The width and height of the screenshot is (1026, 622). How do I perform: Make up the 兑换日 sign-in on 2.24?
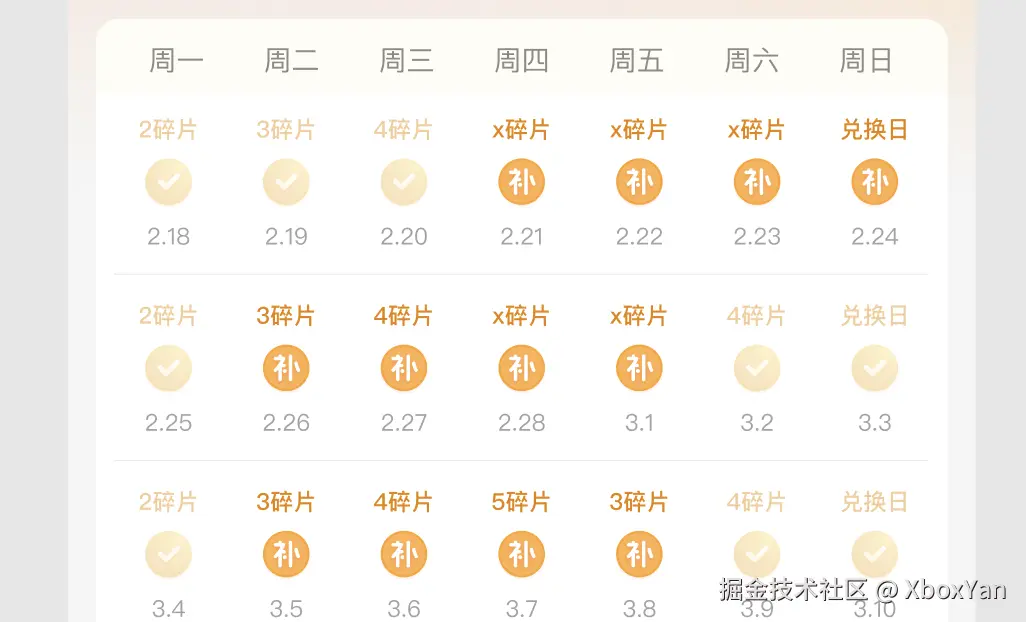[874, 182]
